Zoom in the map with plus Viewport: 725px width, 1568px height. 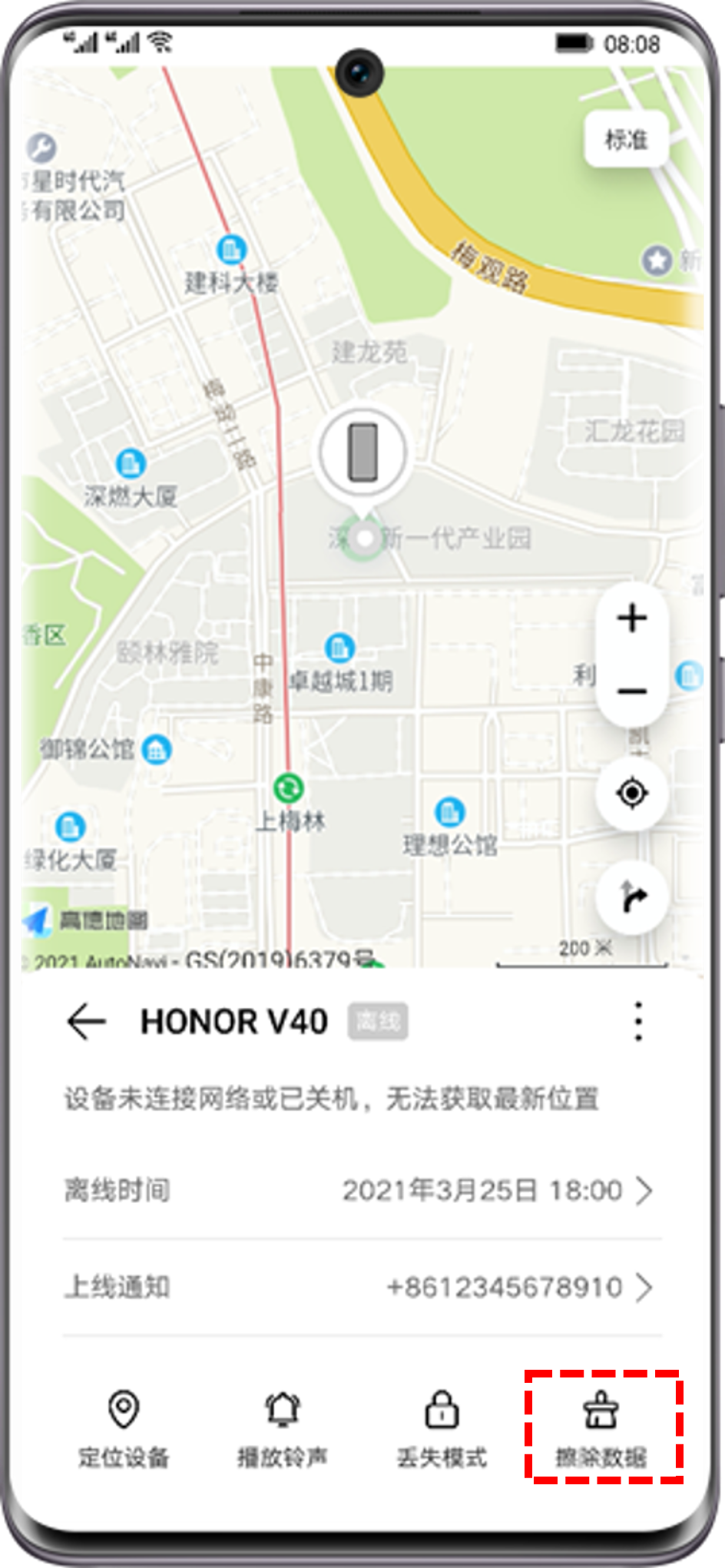632,618
